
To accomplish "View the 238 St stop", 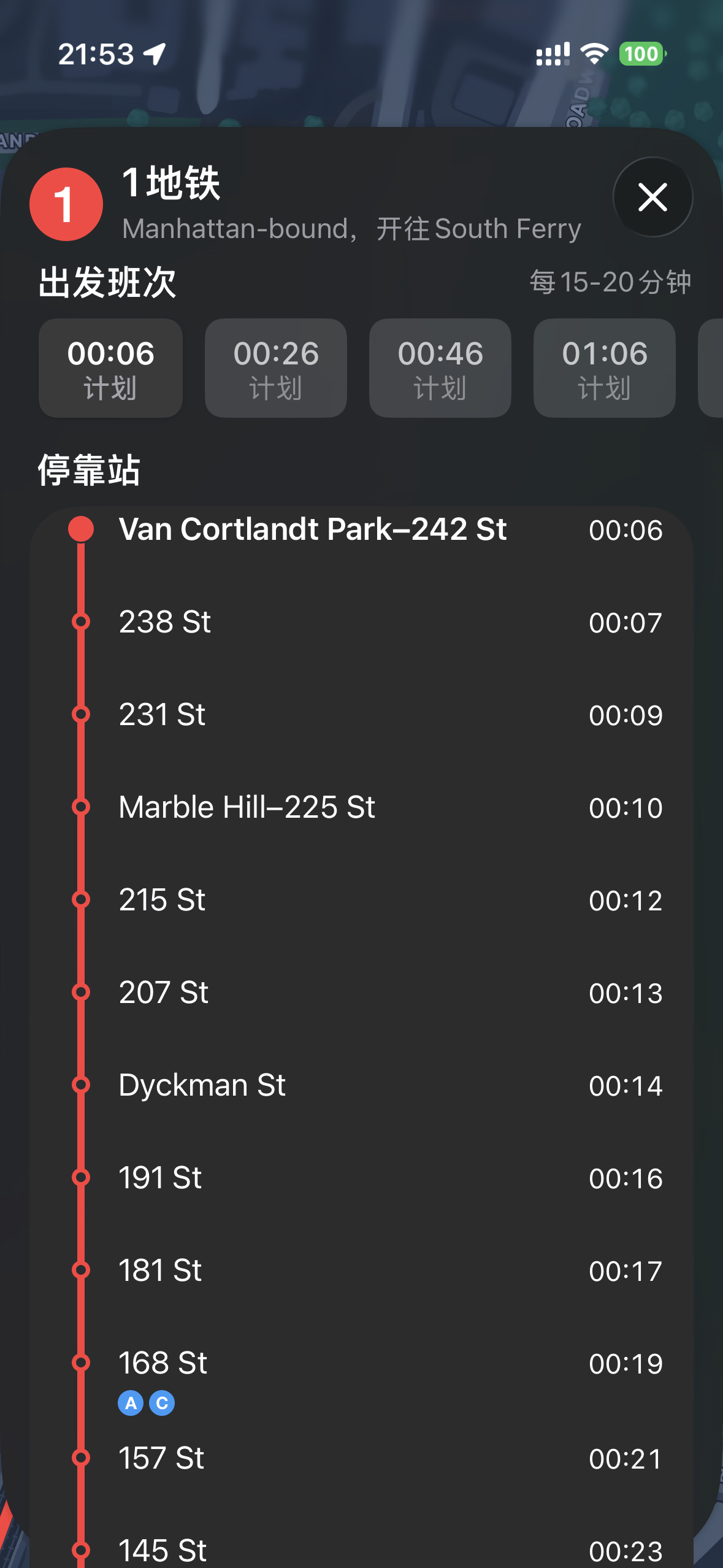I will tap(166, 622).
